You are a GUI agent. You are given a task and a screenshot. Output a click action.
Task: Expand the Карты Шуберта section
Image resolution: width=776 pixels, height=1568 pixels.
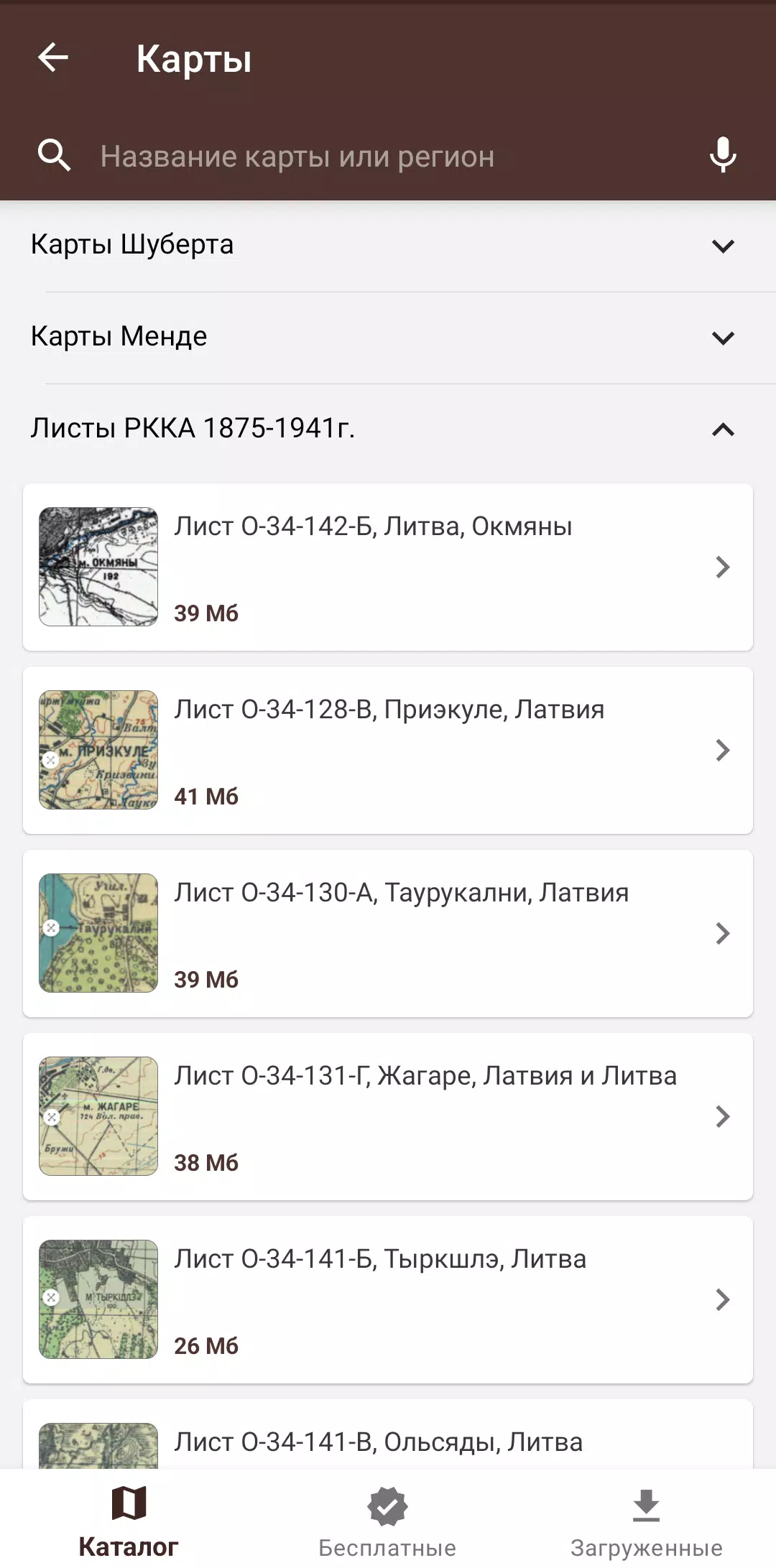click(x=388, y=246)
